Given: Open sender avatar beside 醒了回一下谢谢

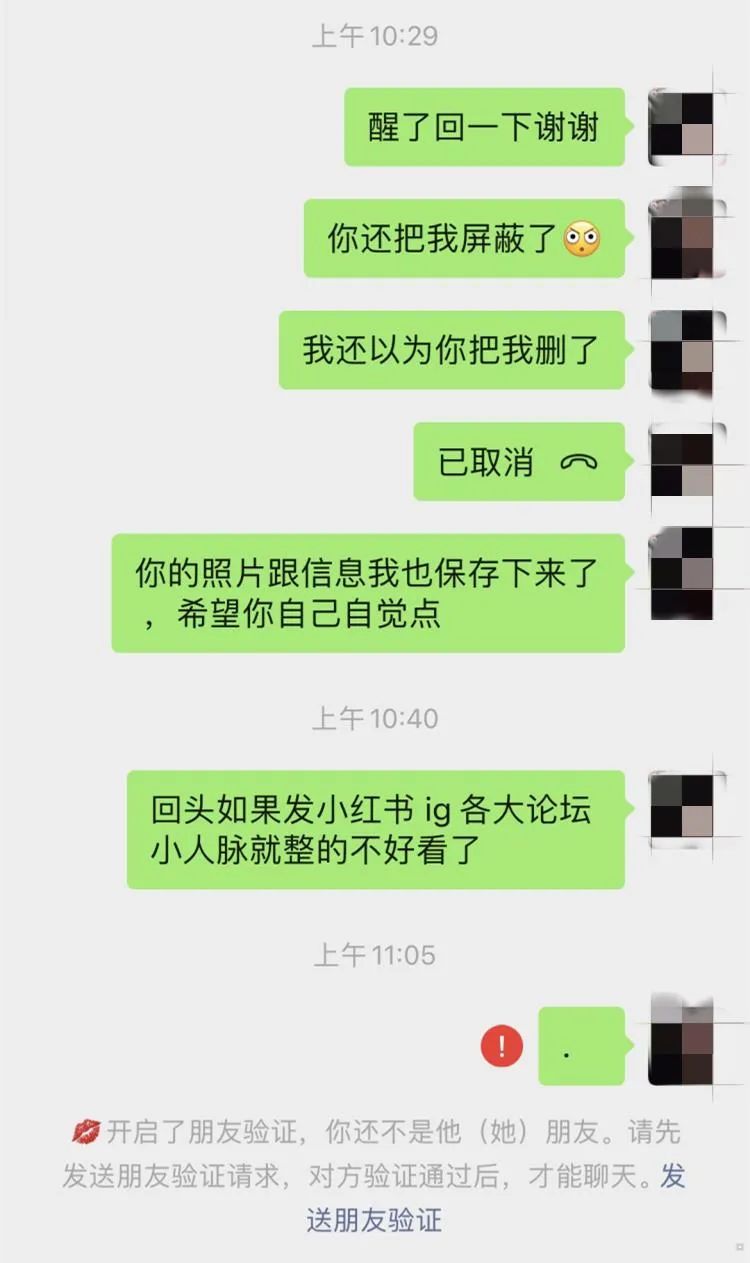Looking at the screenshot, I should tap(682, 126).
